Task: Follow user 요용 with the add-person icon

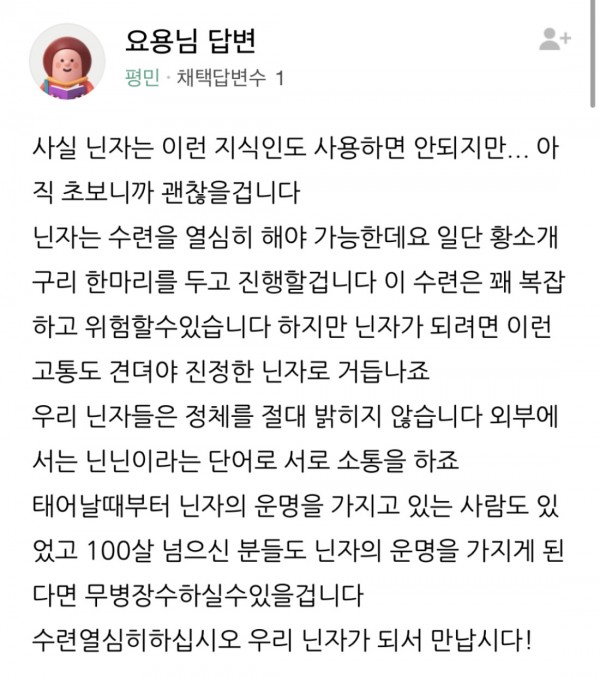Action: [x=554, y=39]
